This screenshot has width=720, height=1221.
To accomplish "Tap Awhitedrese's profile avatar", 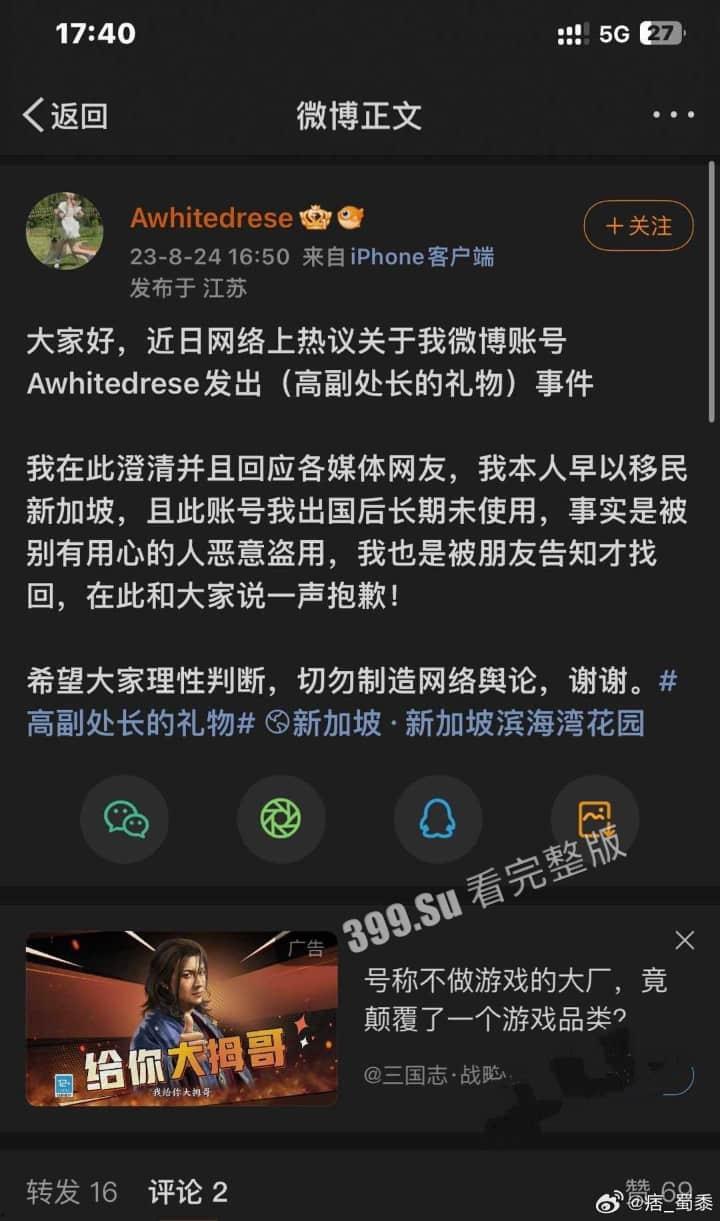I will click(x=66, y=231).
